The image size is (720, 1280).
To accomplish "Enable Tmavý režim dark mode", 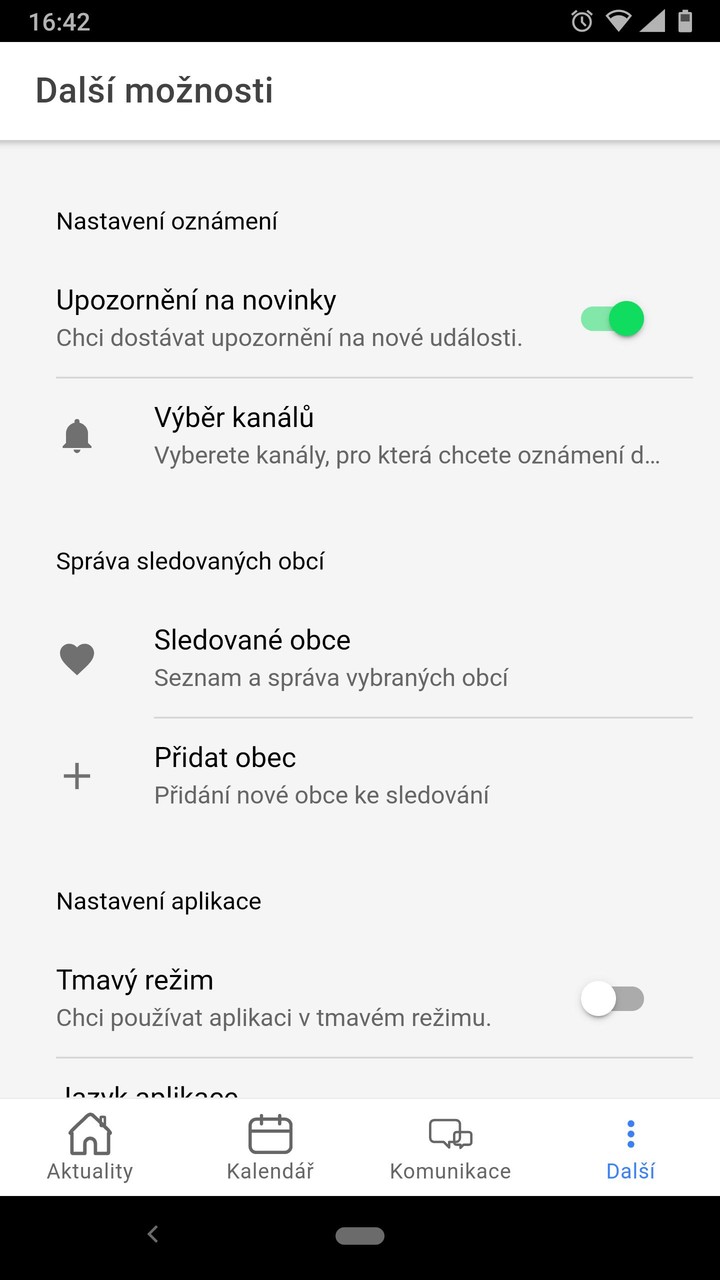I will 612,999.
